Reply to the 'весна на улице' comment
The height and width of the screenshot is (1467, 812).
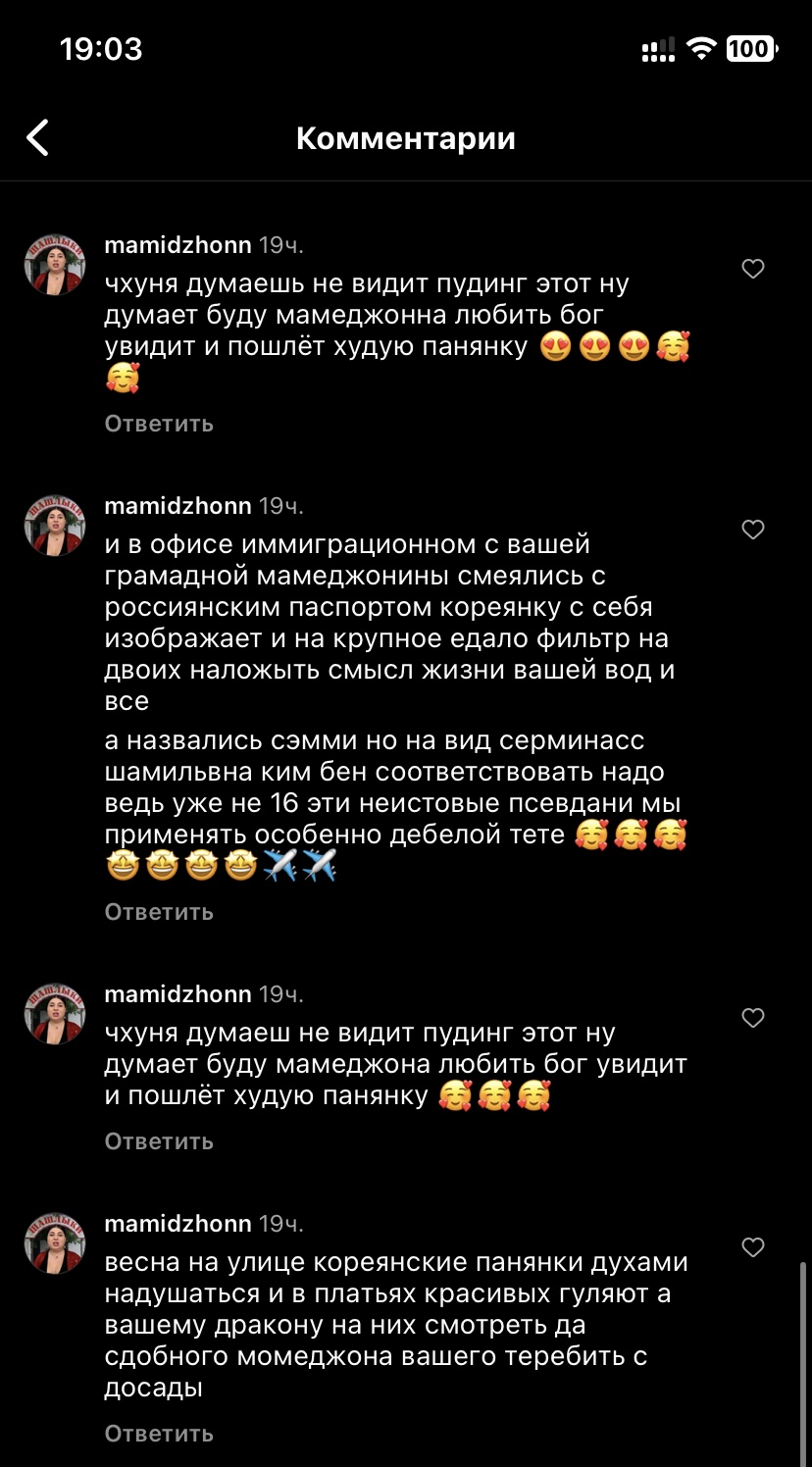coord(159,1434)
